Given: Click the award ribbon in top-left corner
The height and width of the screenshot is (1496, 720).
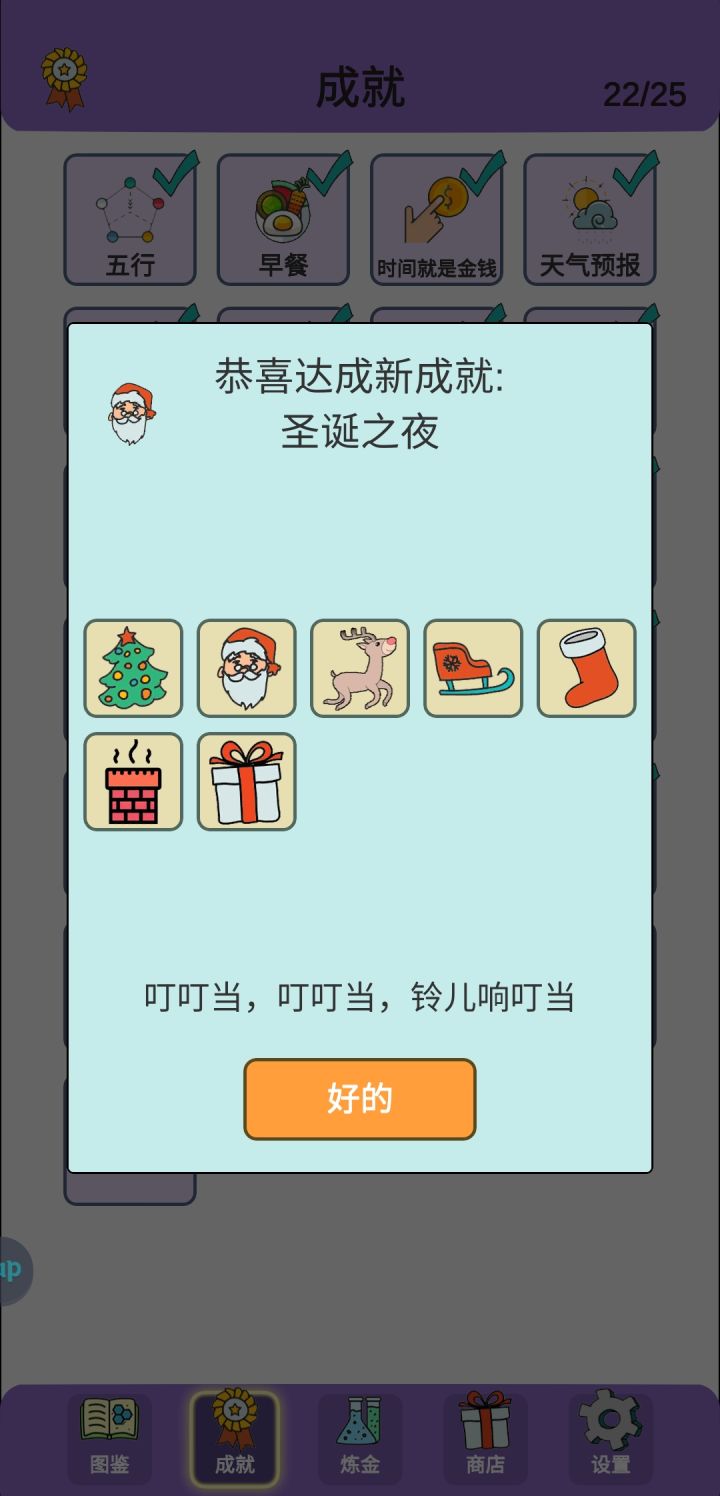Looking at the screenshot, I should pyautogui.click(x=65, y=78).
